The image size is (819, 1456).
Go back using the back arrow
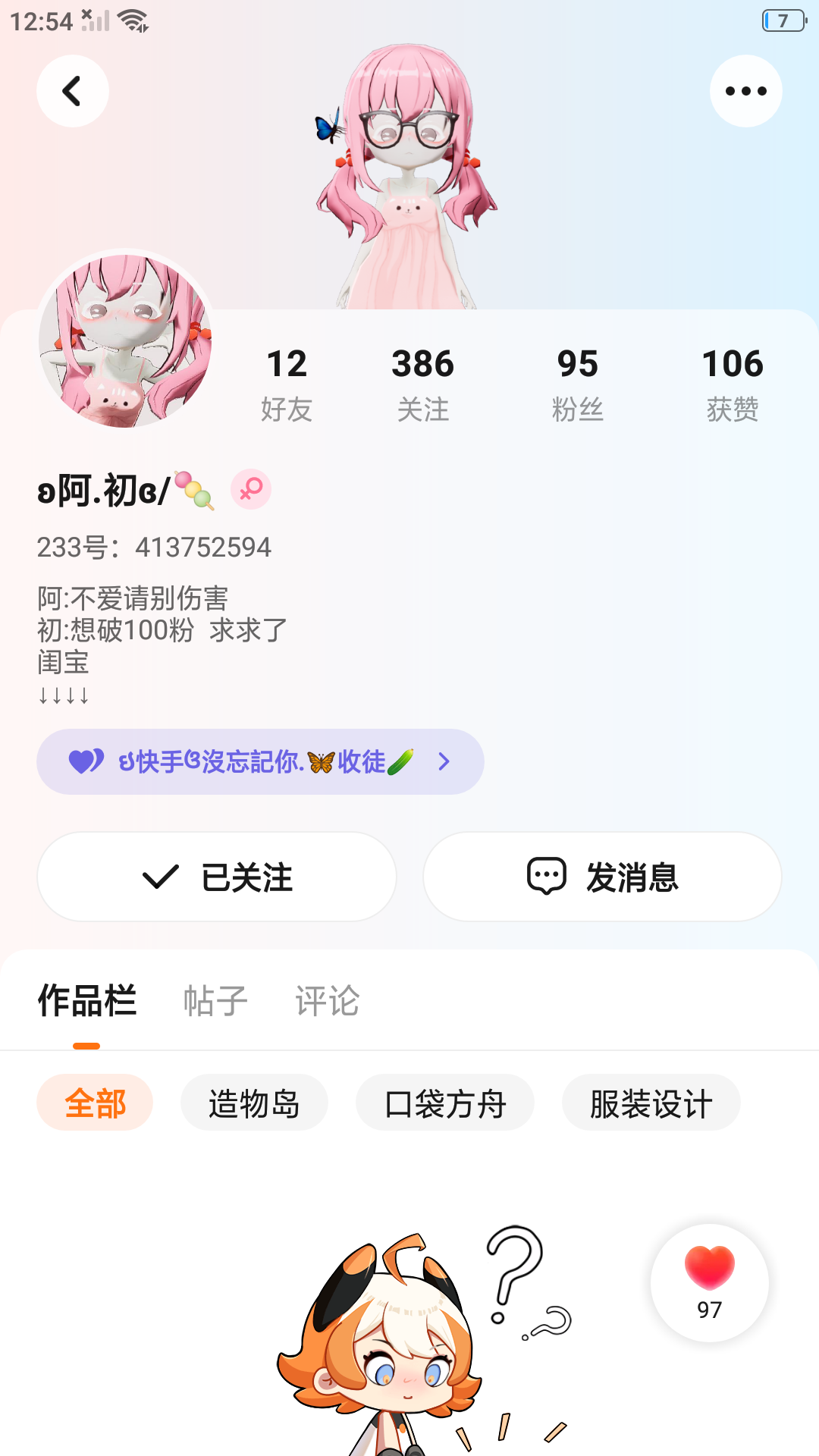pos(72,91)
